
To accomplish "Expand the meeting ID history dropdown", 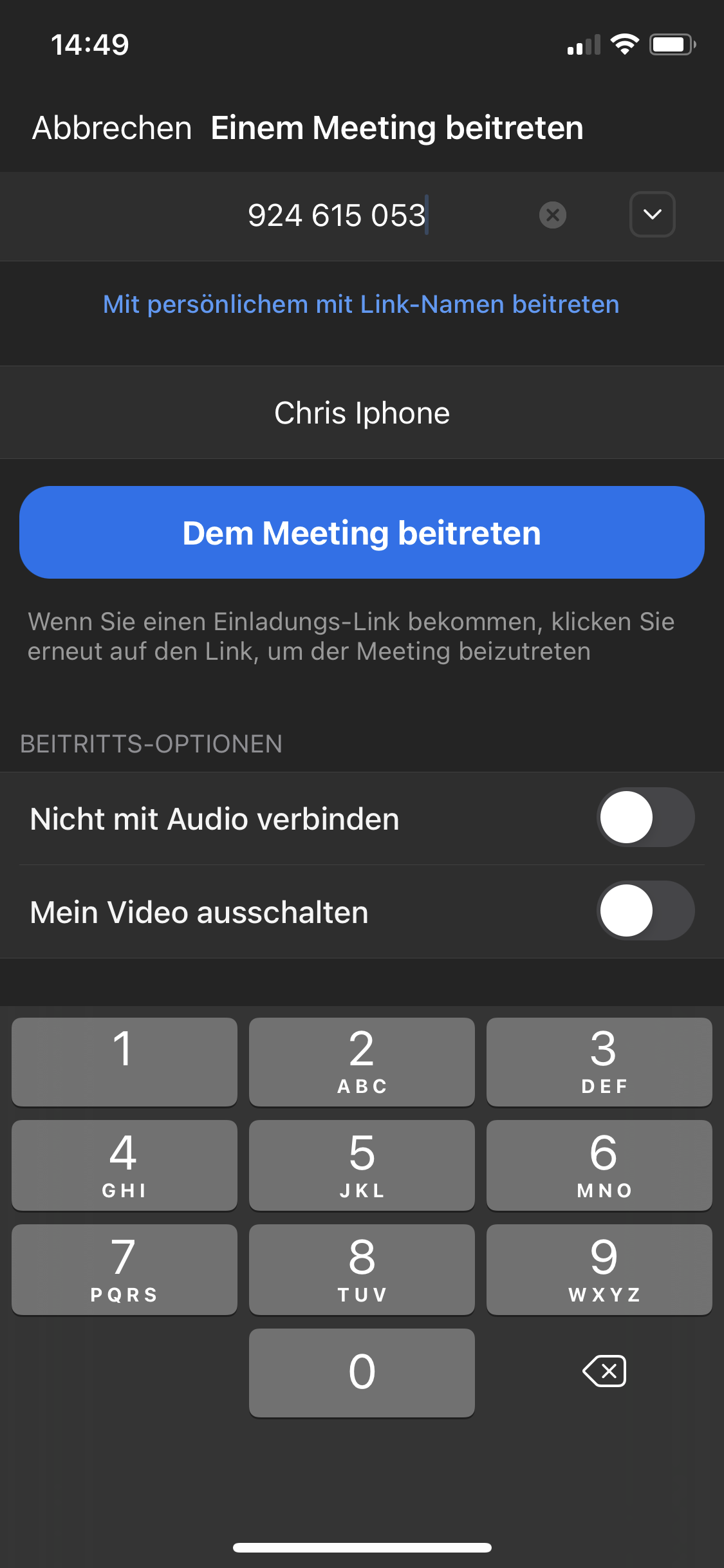I will (652, 214).
